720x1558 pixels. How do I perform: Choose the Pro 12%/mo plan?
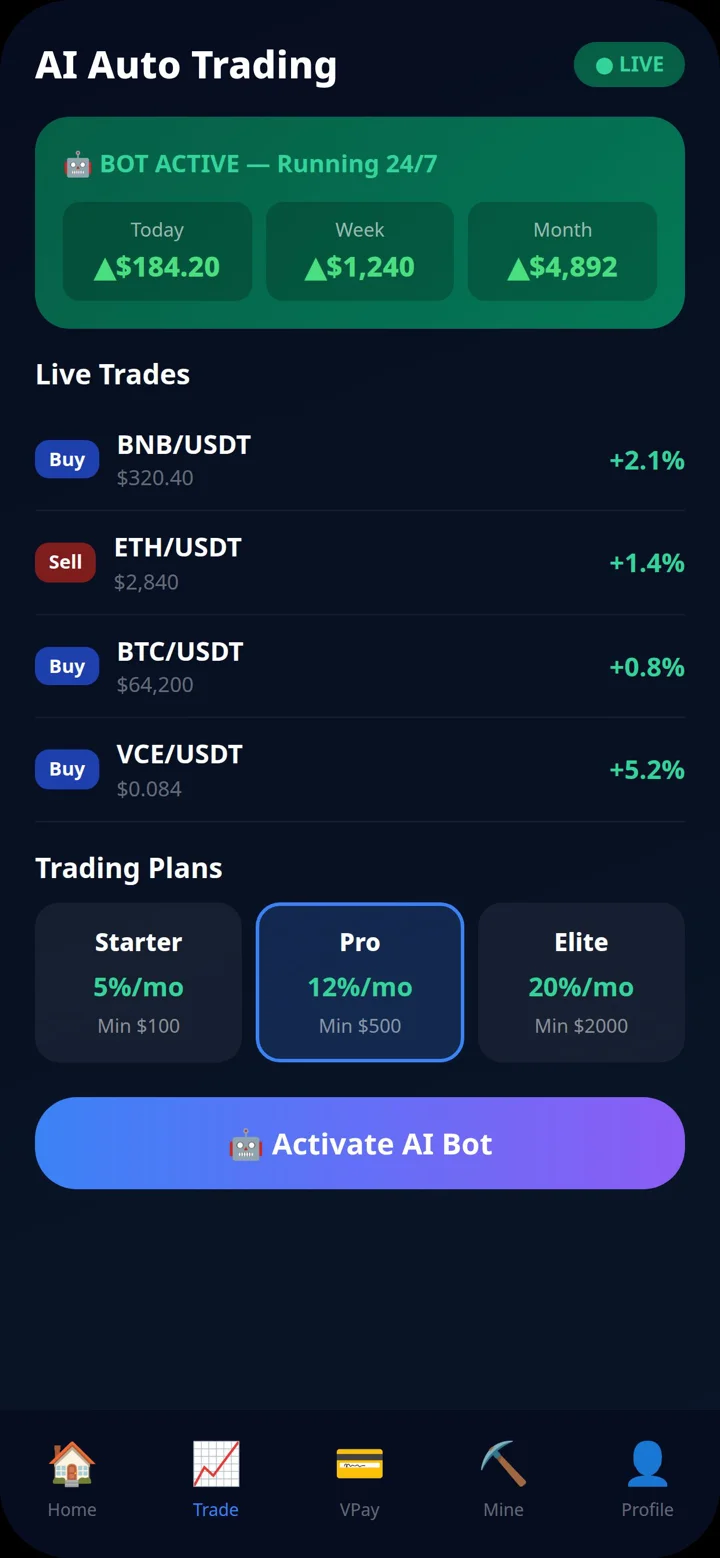[360, 982]
